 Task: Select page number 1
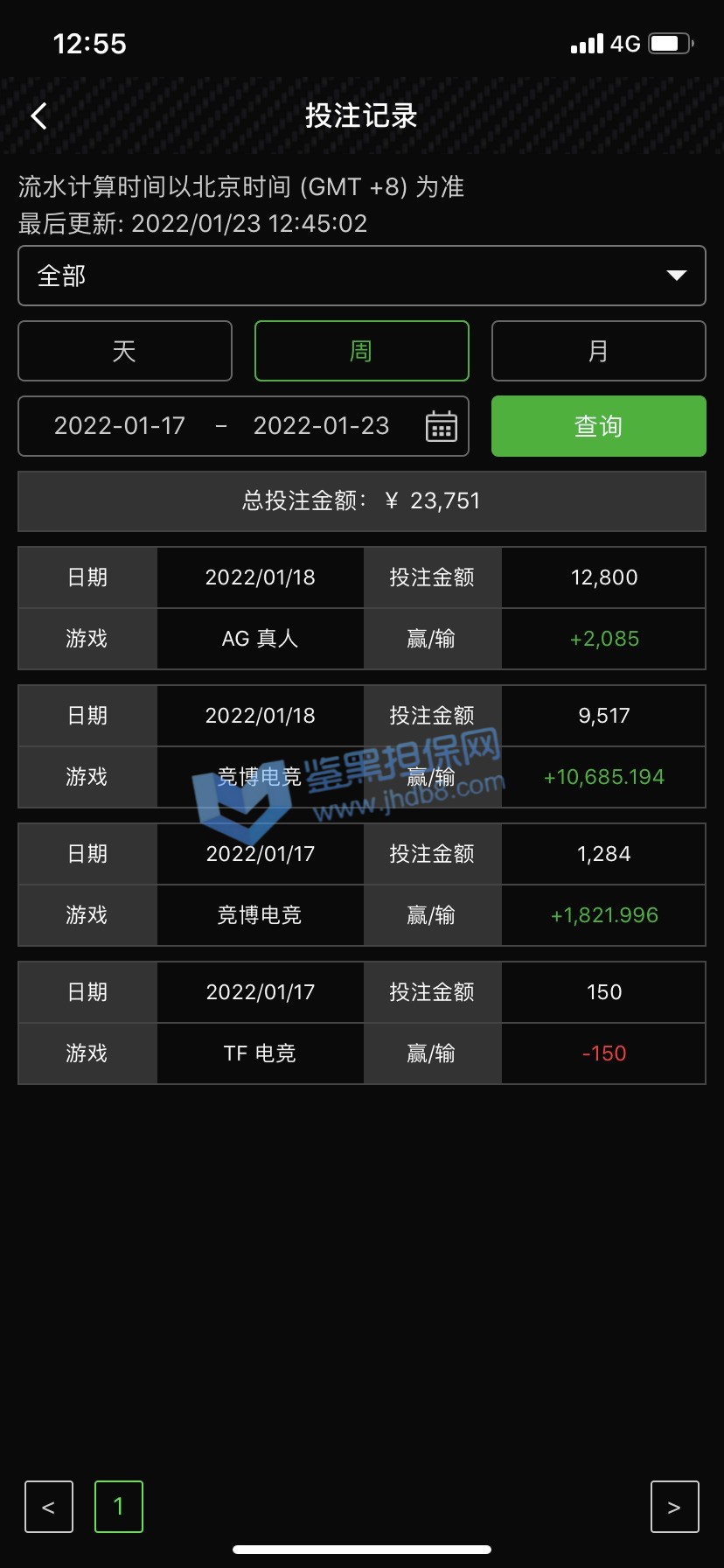coord(119,1507)
